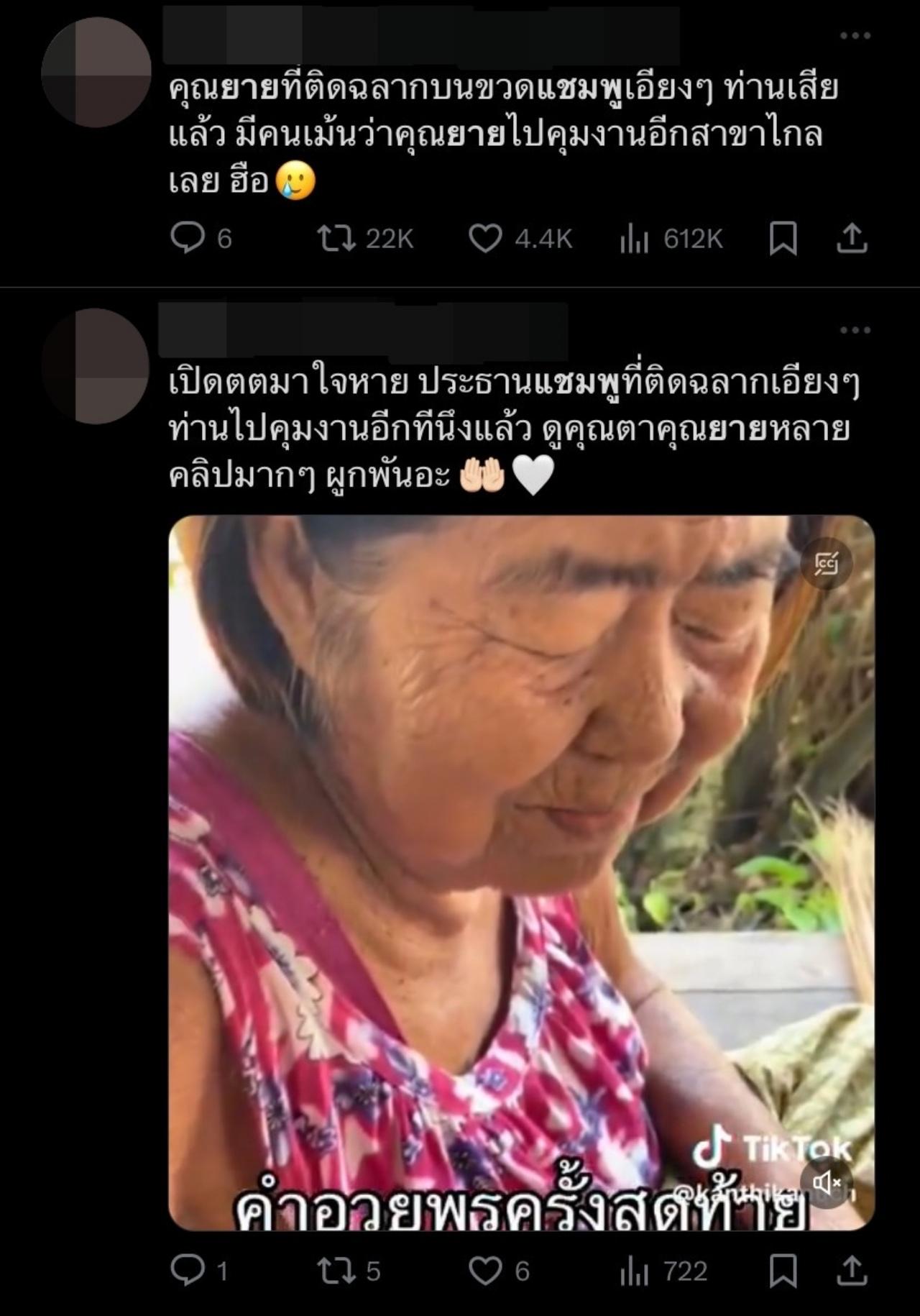Toggle closed captions on the video
Screen dimensions: 920x1316
click(827, 565)
